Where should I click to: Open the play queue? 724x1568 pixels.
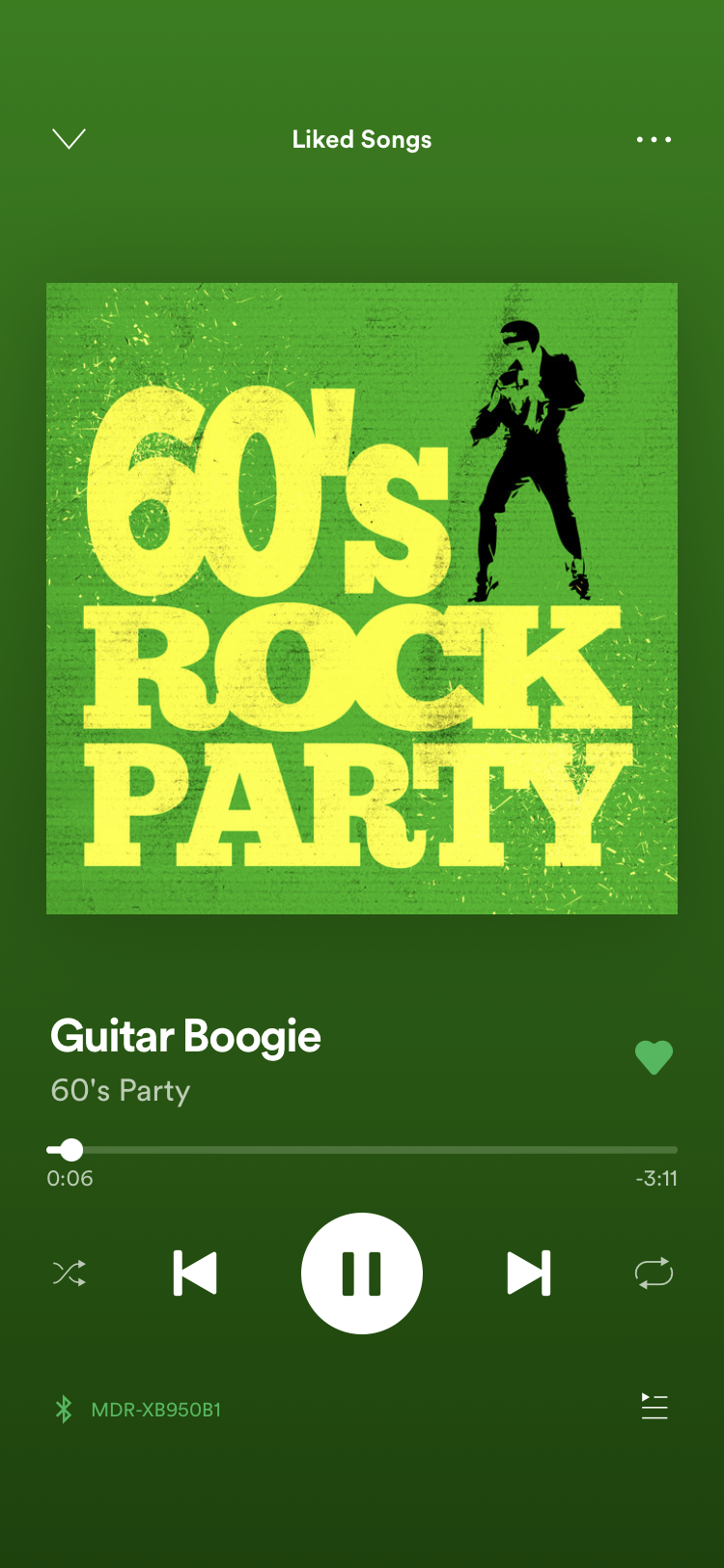click(x=654, y=1407)
